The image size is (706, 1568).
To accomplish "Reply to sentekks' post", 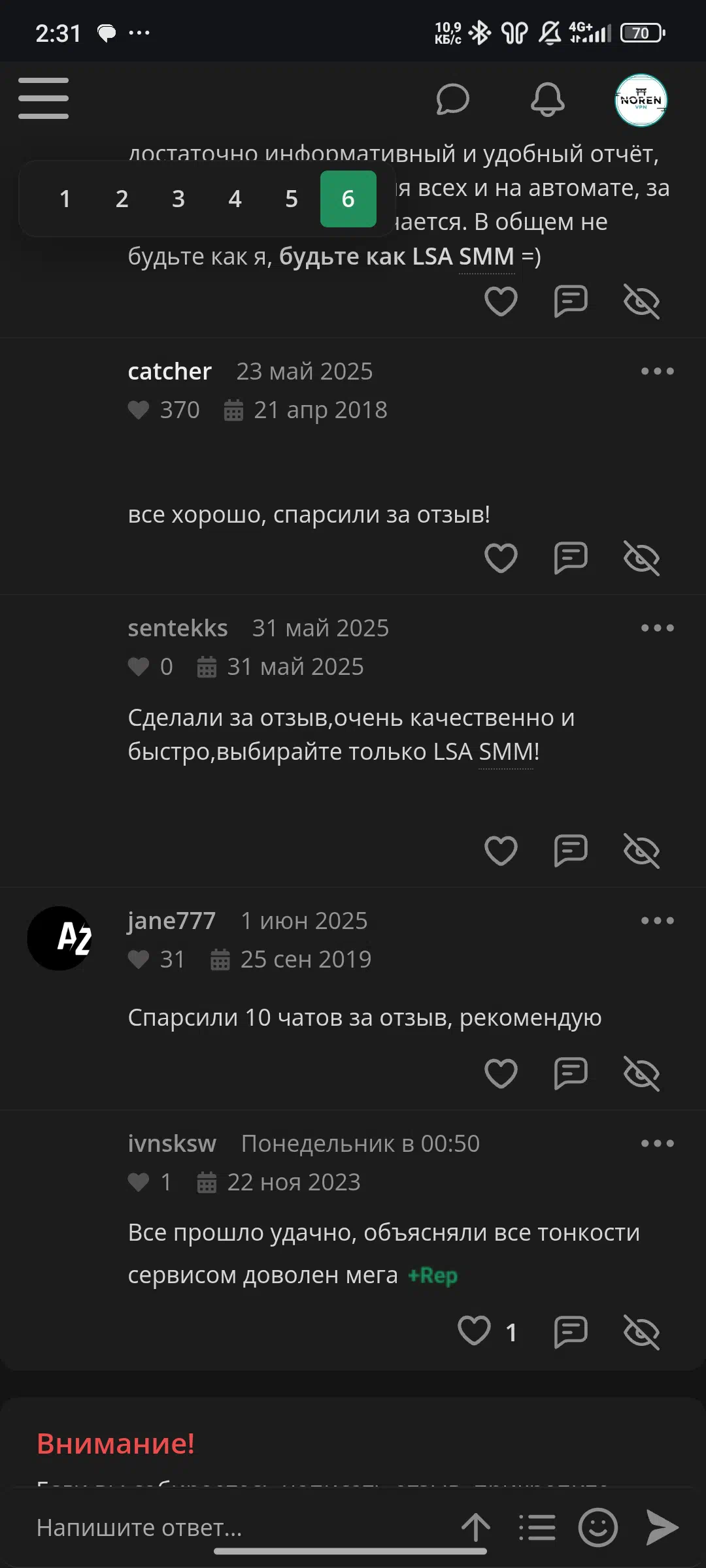I will pyautogui.click(x=571, y=851).
